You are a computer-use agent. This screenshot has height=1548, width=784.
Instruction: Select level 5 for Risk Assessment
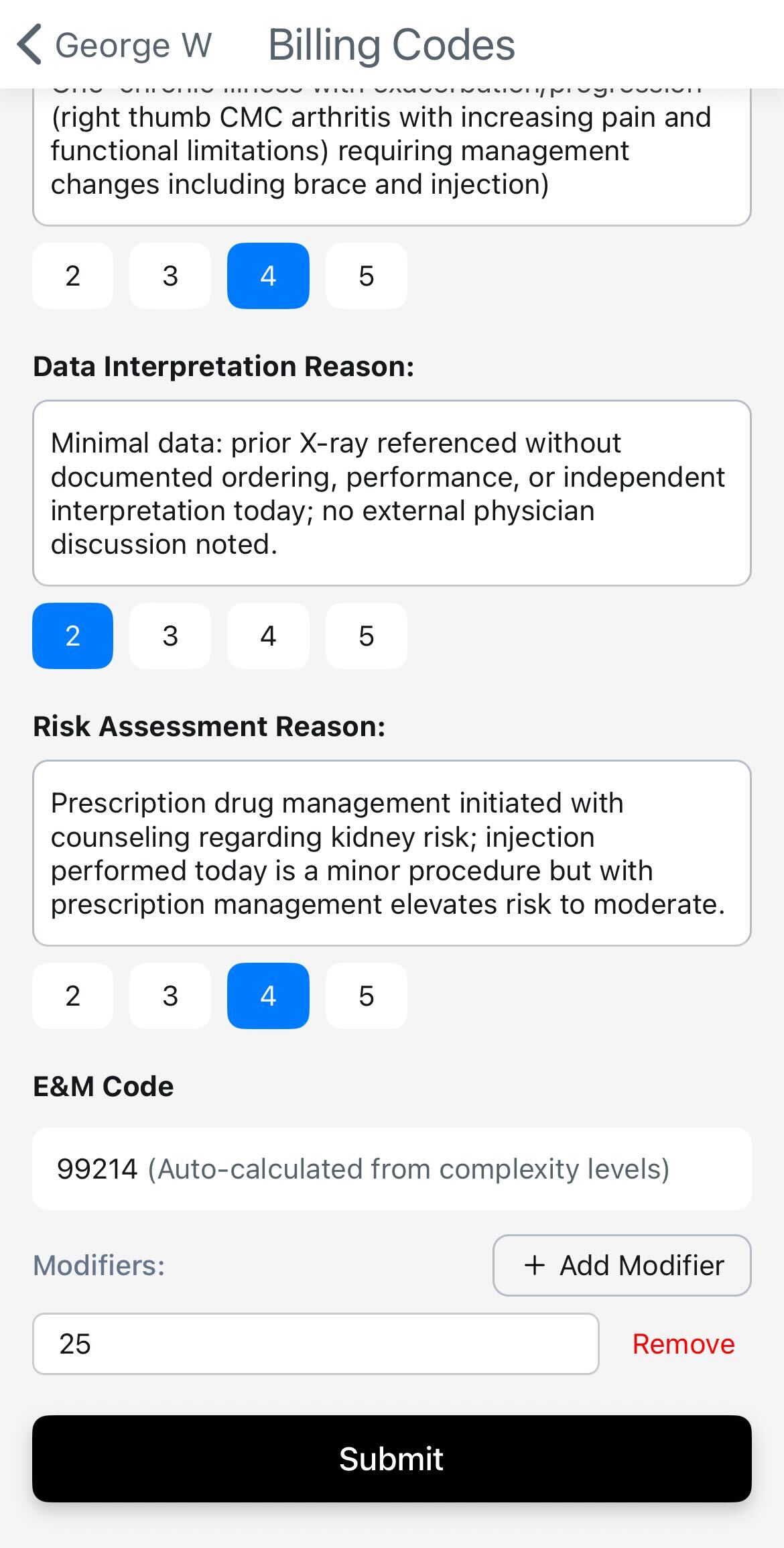366,996
